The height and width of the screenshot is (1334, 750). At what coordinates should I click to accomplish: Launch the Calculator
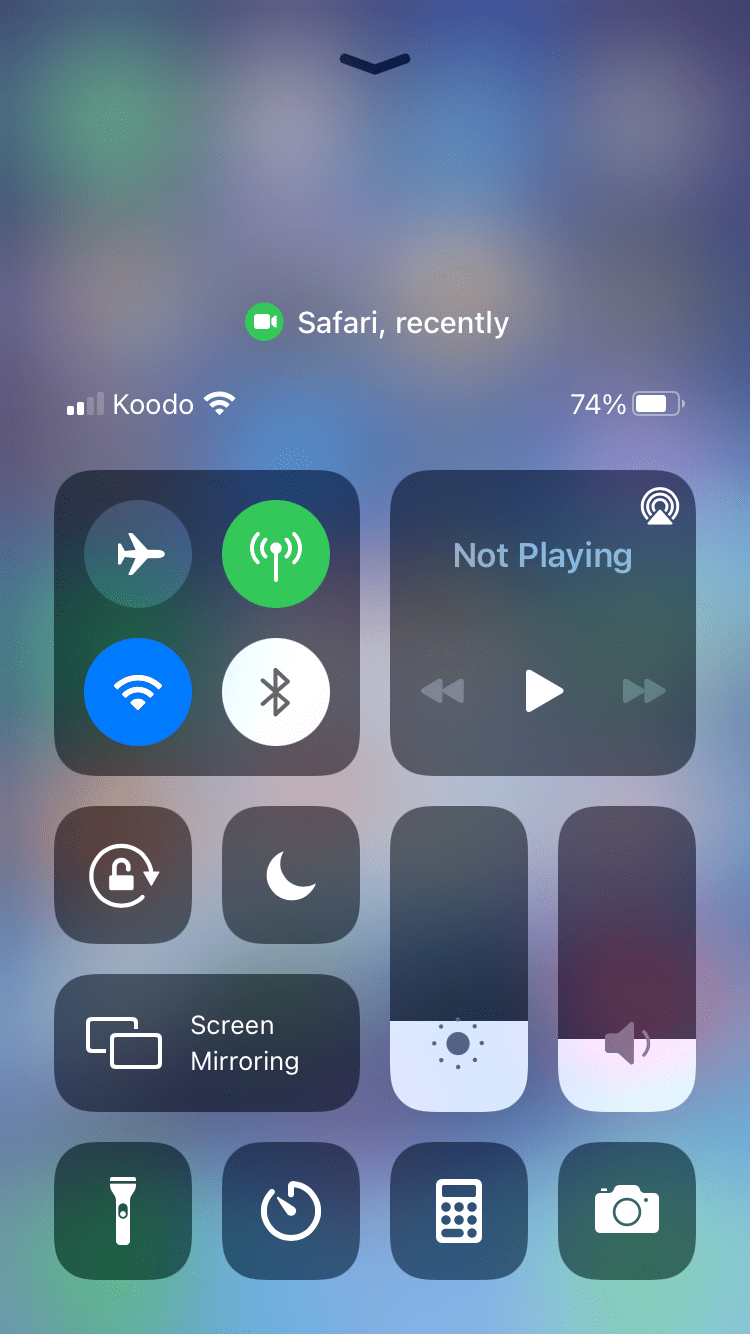[x=458, y=1210]
